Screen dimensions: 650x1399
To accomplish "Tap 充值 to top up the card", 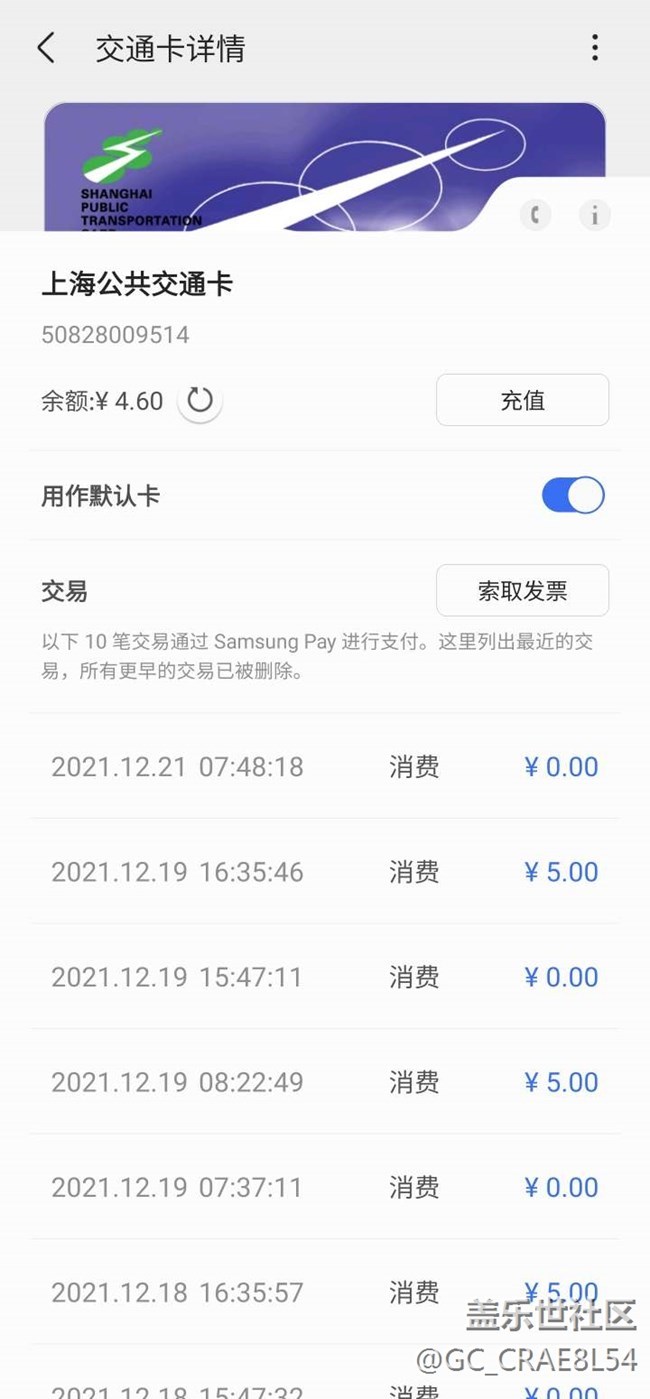I will point(522,401).
